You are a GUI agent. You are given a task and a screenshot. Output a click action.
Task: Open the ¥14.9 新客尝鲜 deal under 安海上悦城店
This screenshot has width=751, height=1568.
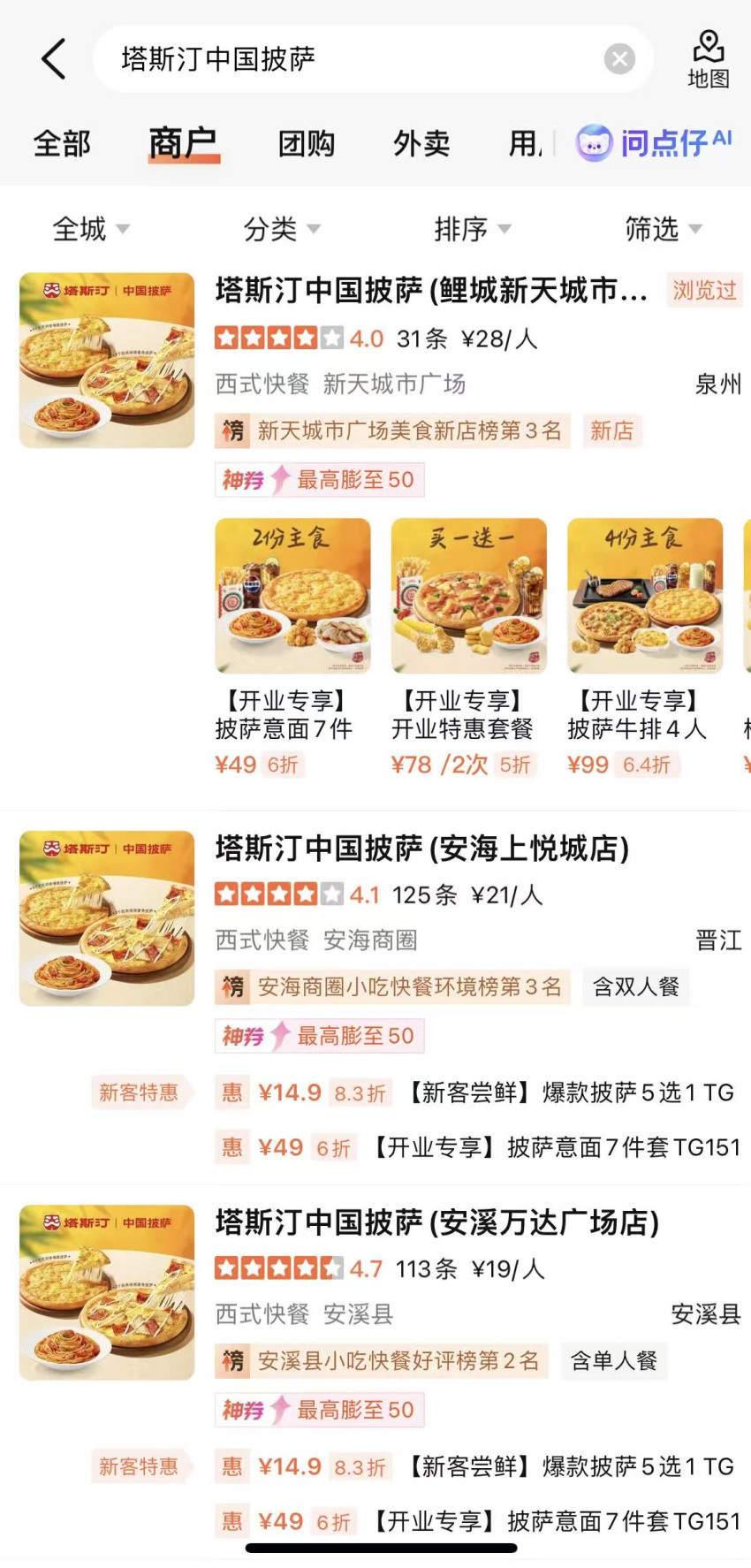477,1092
